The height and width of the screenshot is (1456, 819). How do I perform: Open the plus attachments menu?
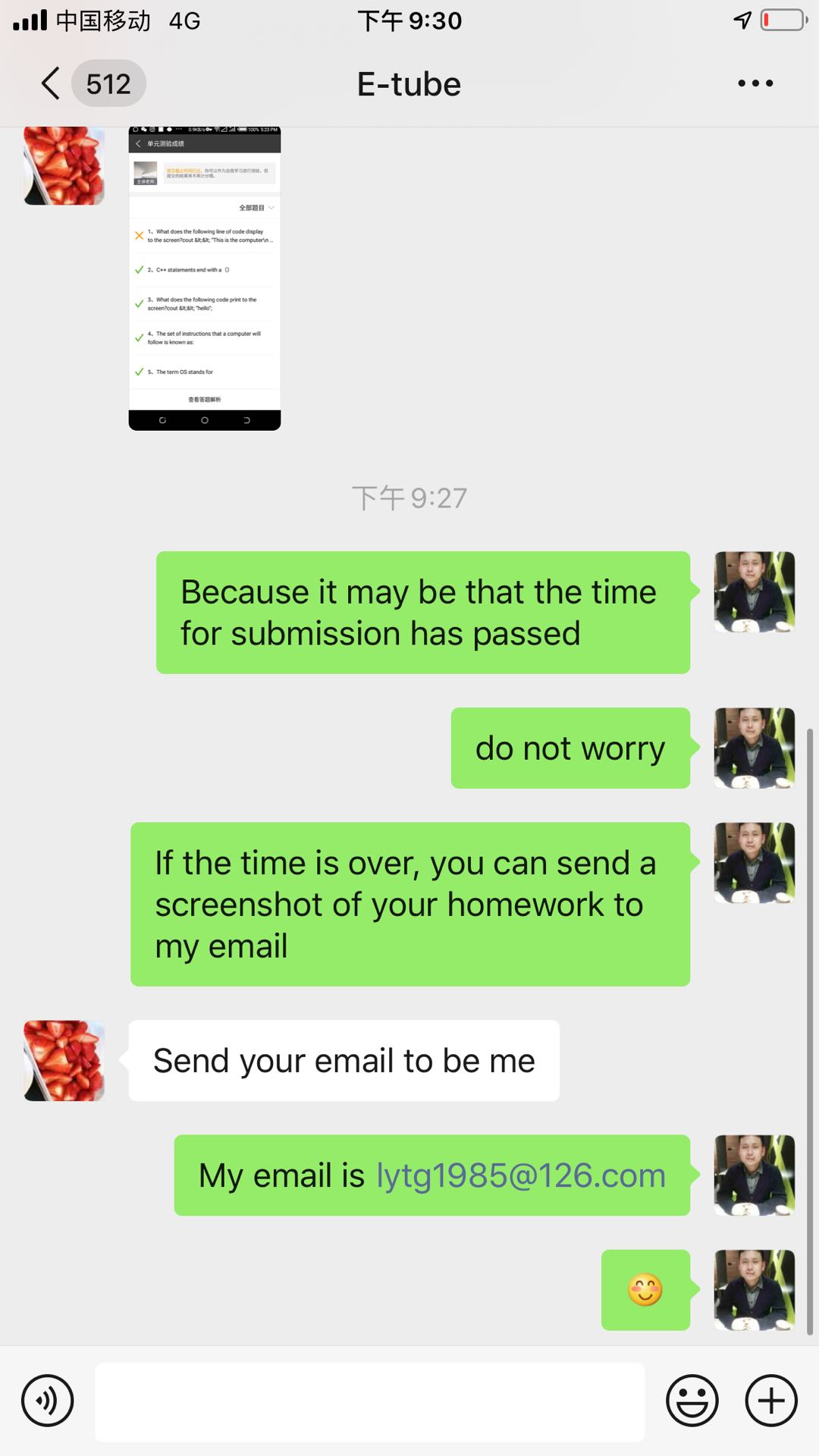click(771, 1401)
